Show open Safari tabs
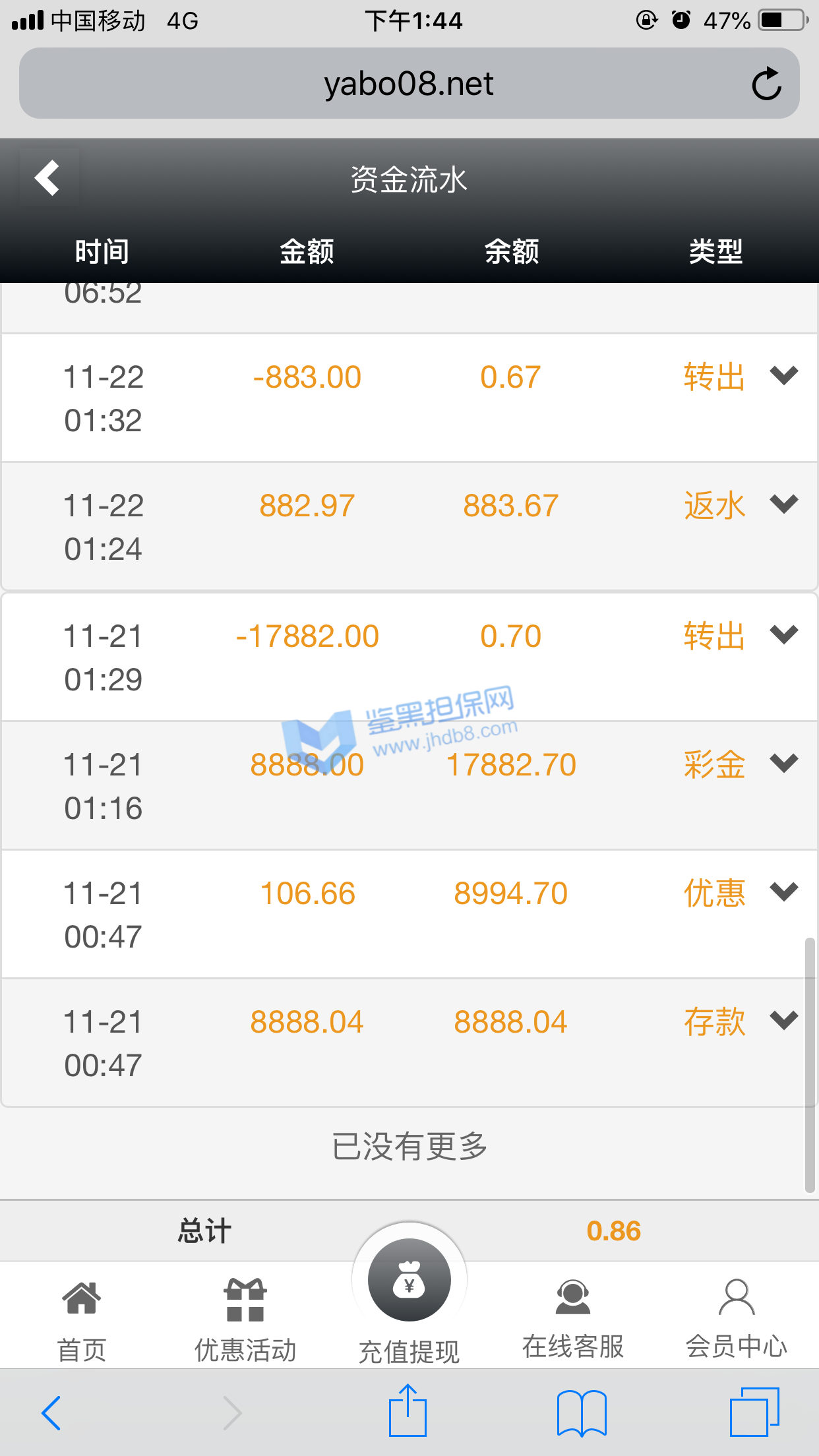Image resolution: width=819 pixels, height=1456 pixels. 754,1412
